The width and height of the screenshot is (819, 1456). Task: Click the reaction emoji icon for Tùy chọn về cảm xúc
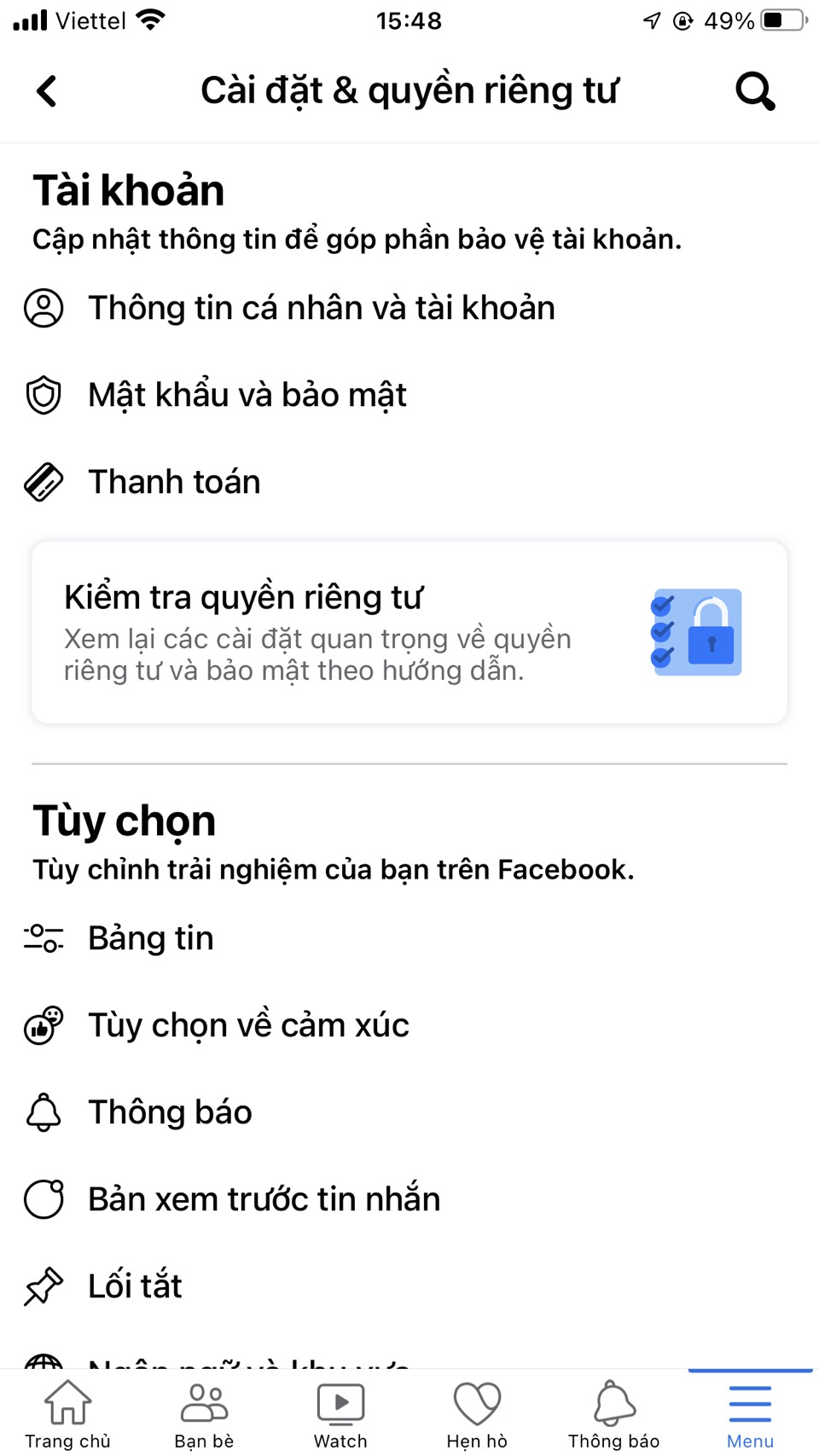pyautogui.click(x=44, y=1024)
